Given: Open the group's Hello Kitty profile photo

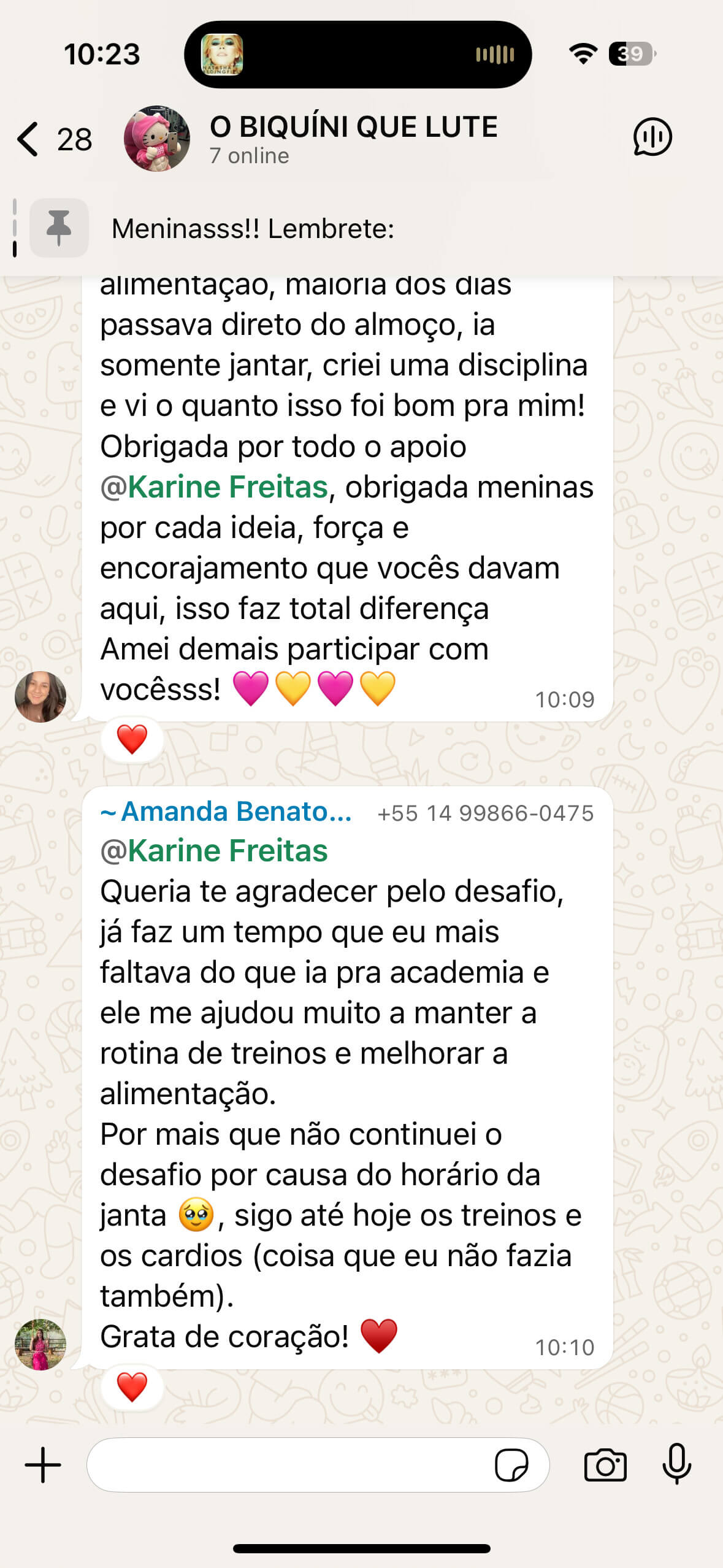Looking at the screenshot, I should pyautogui.click(x=156, y=139).
